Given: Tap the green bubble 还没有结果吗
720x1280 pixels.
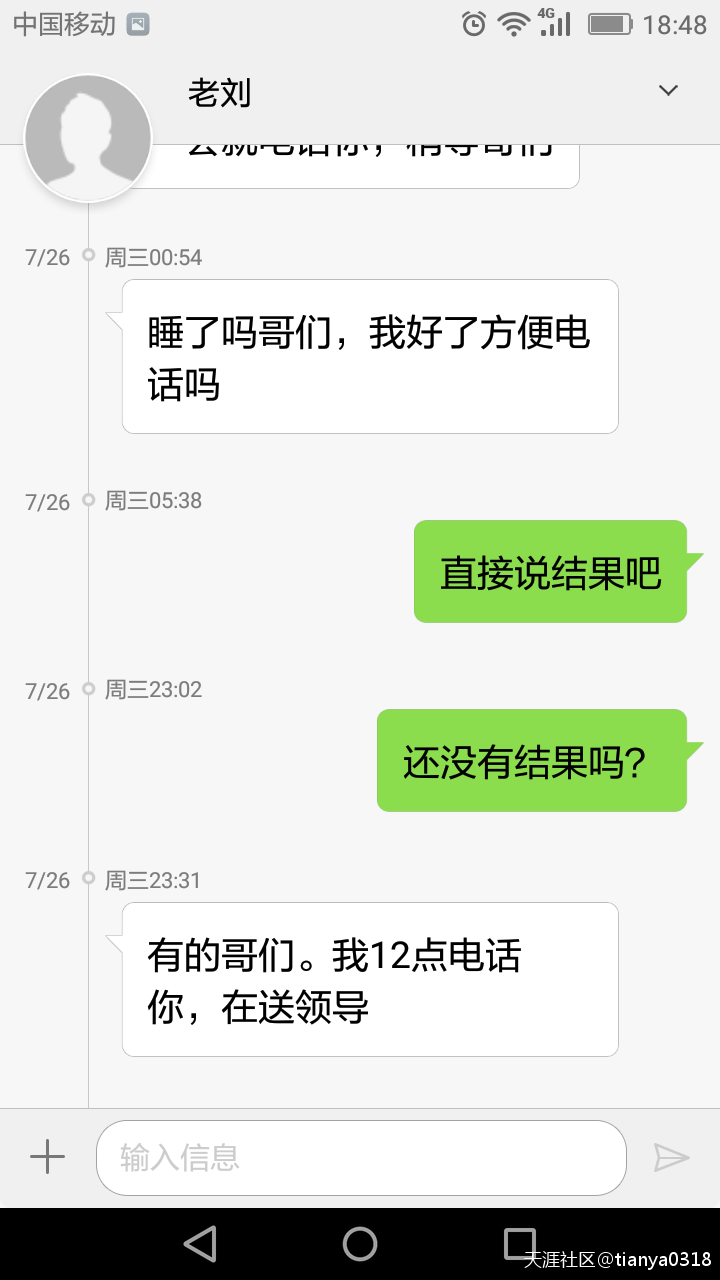Looking at the screenshot, I should coord(533,760).
